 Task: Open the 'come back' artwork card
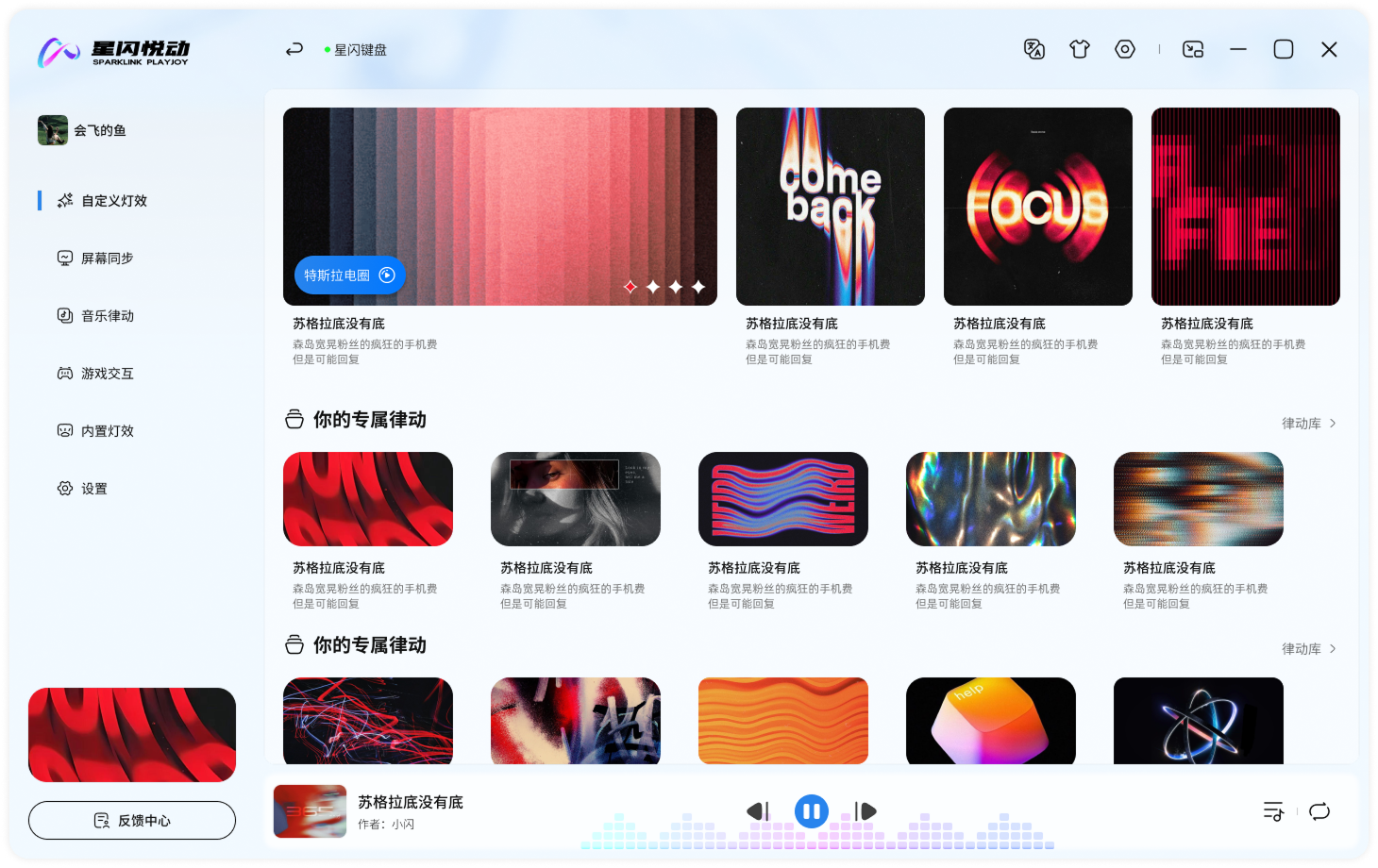point(831,207)
